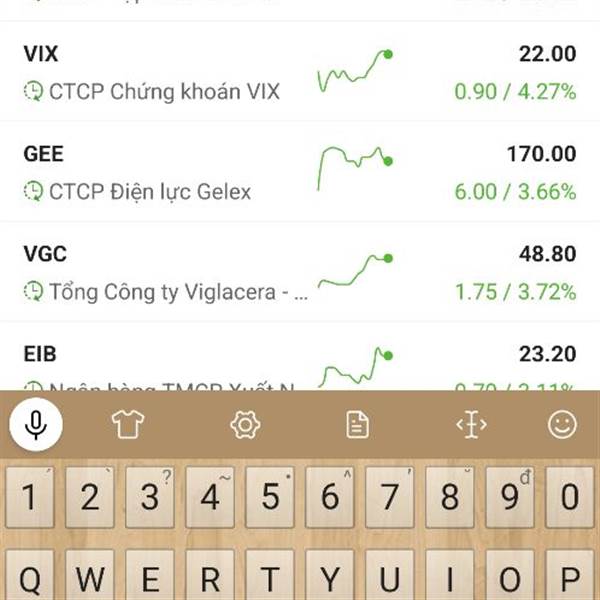Open keyboard settings gear

[244, 425]
